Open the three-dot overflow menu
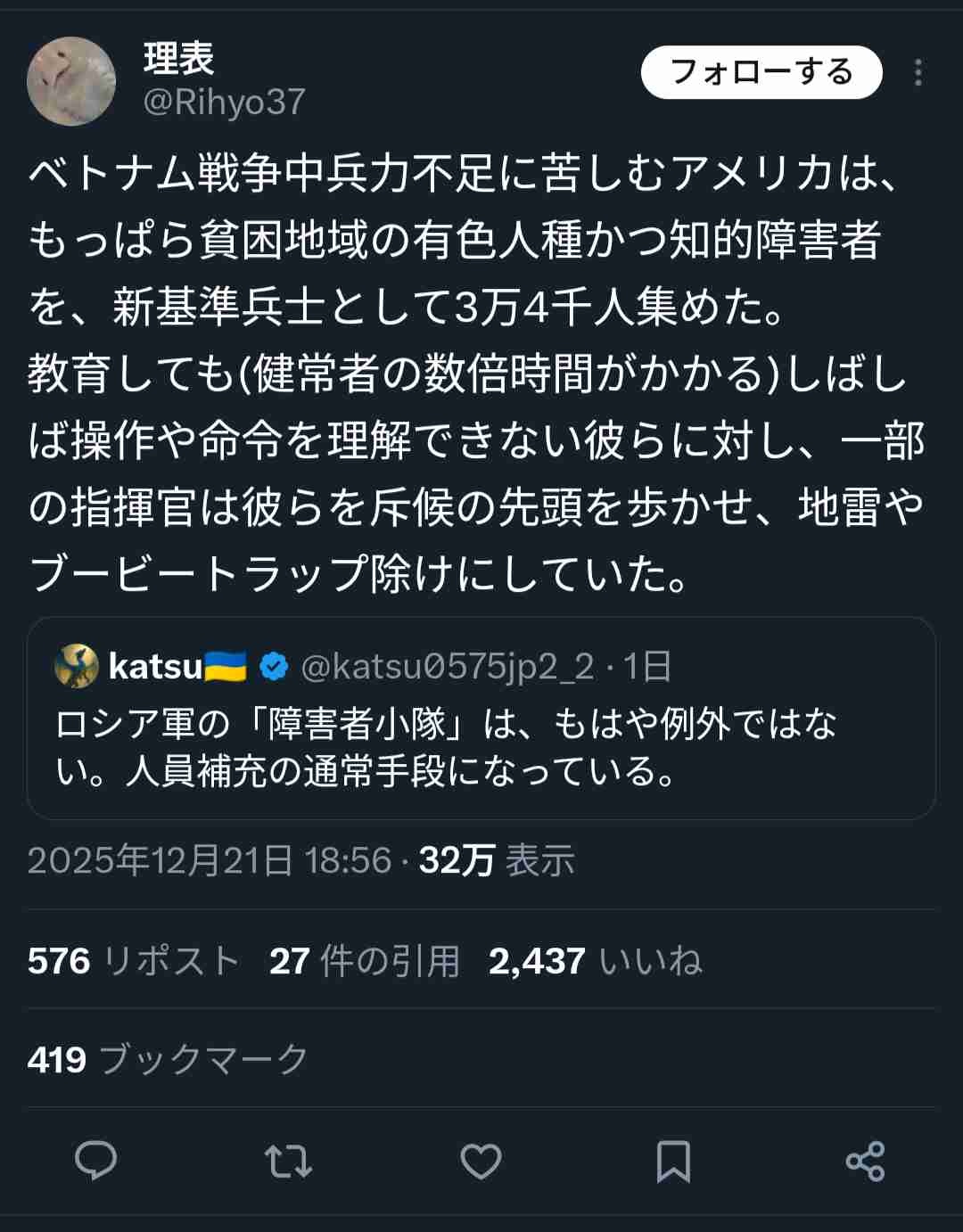Viewport: 963px width, 1232px height. pos(918,73)
